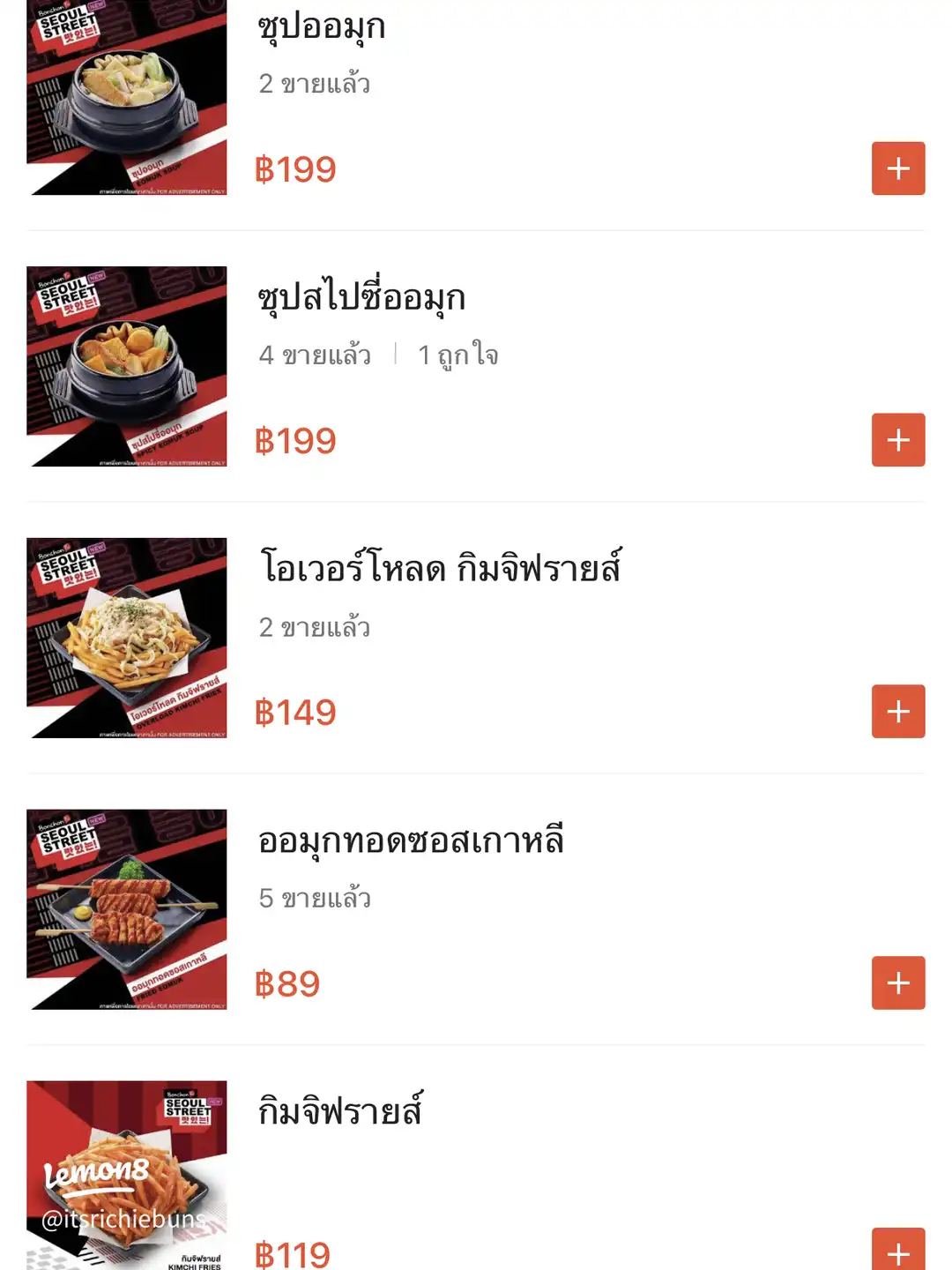
Task: Tap the plus icon beside the spicy eomuk soup price
Action: point(898,438)
